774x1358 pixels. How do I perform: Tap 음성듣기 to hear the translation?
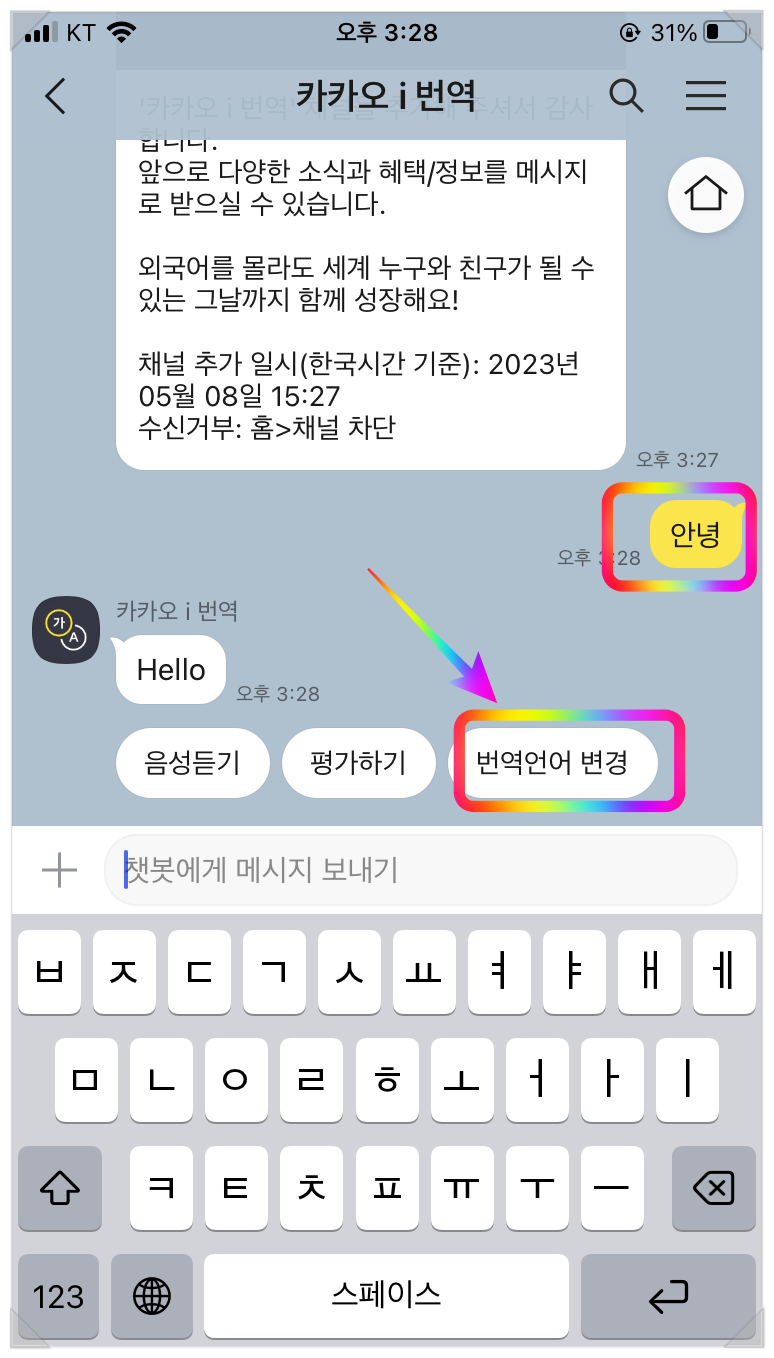(193, 763)
